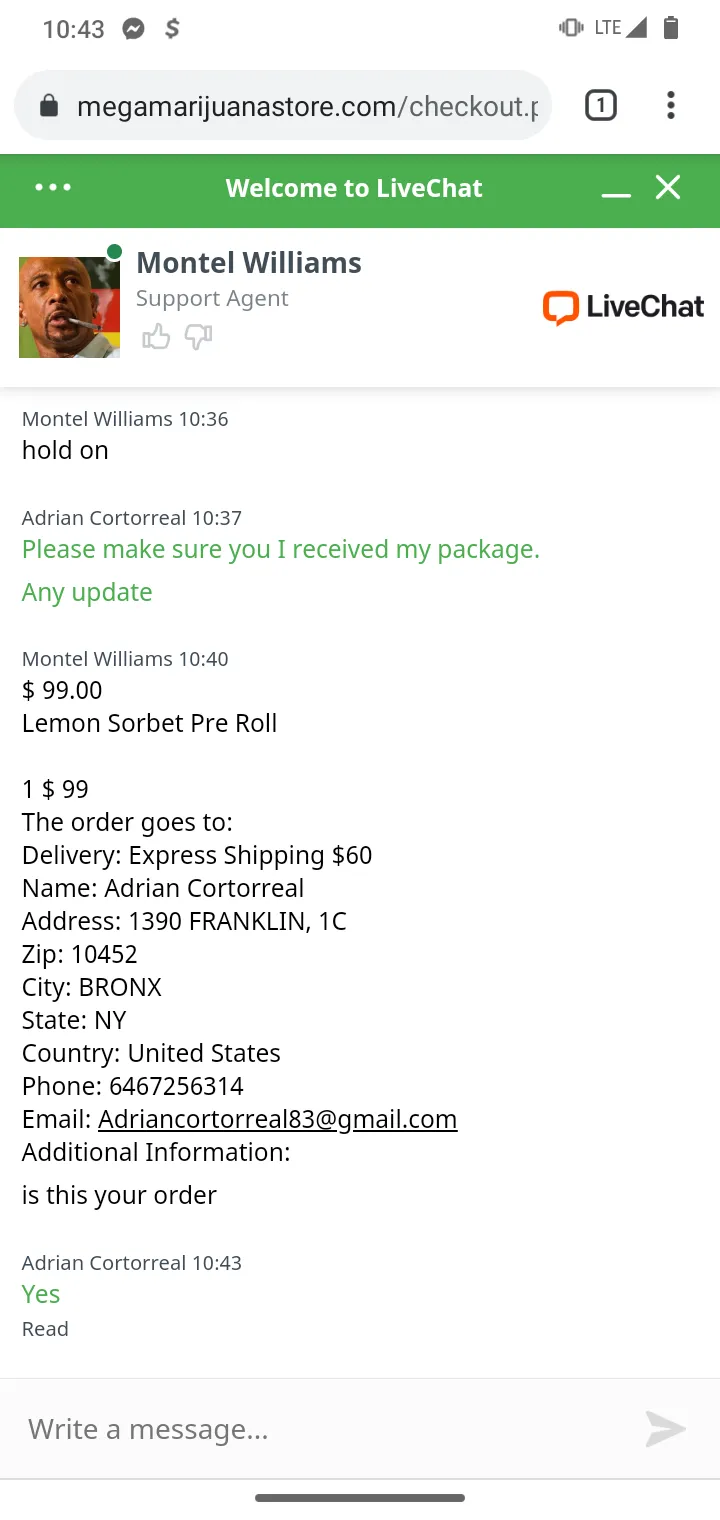
Task: Rate the support agent with thumbs up
Action: (156, 337)
